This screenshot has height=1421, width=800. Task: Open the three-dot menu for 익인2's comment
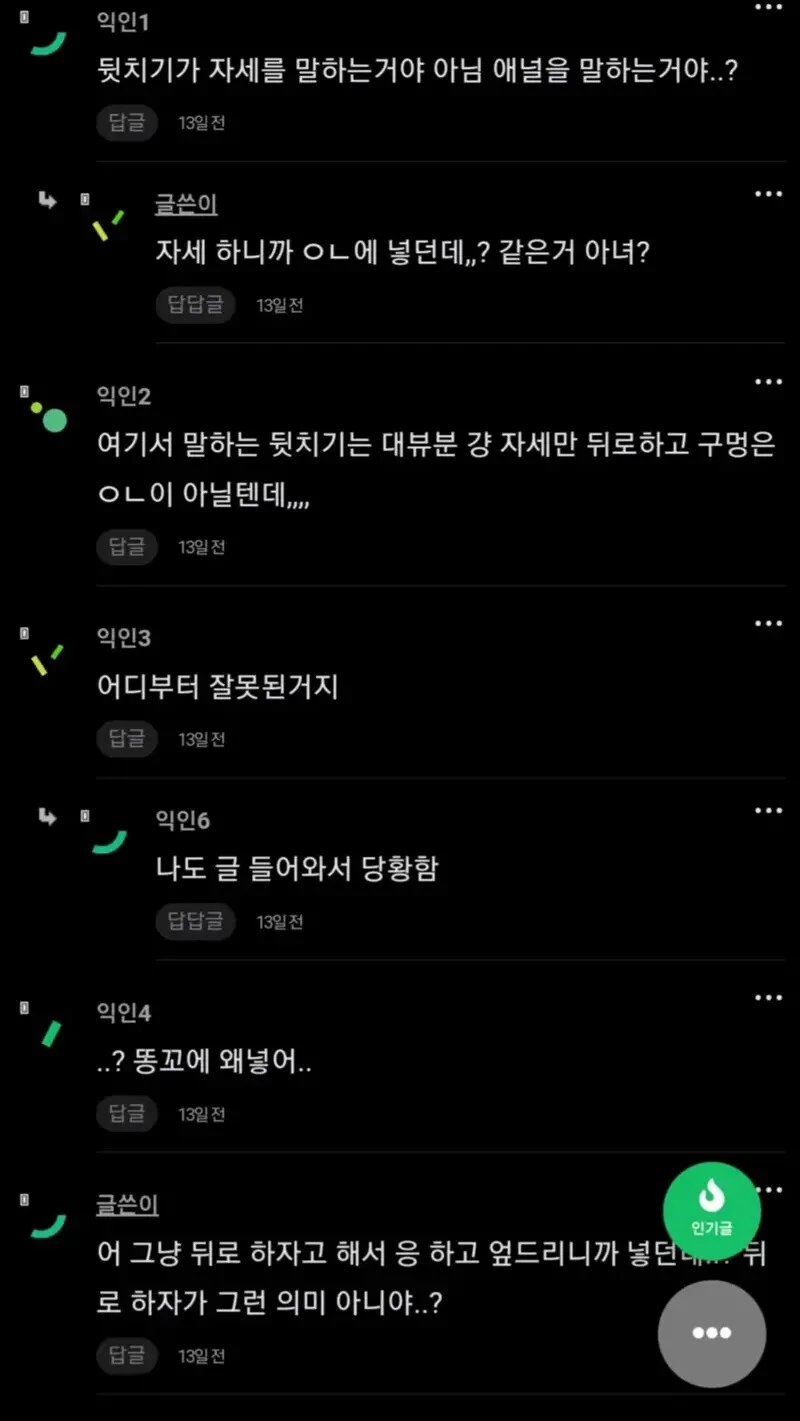coord(768,382)
